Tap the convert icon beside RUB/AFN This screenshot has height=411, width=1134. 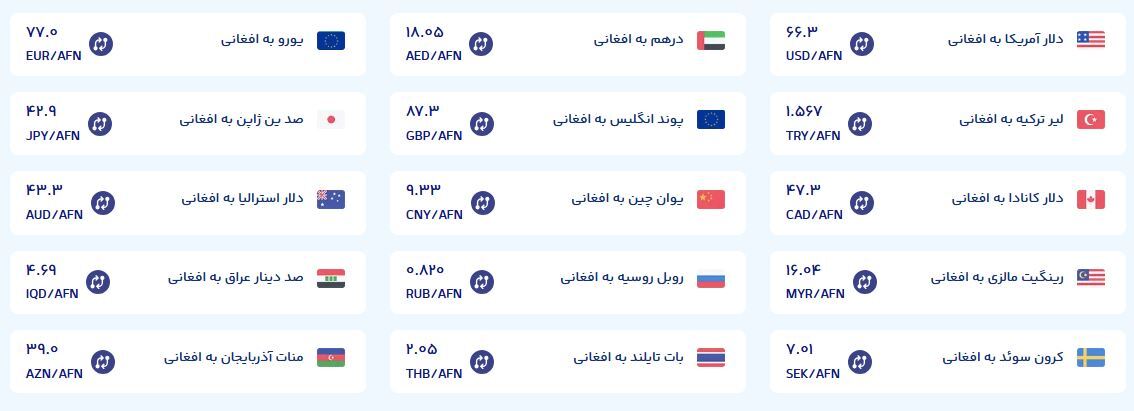point(481,282)
